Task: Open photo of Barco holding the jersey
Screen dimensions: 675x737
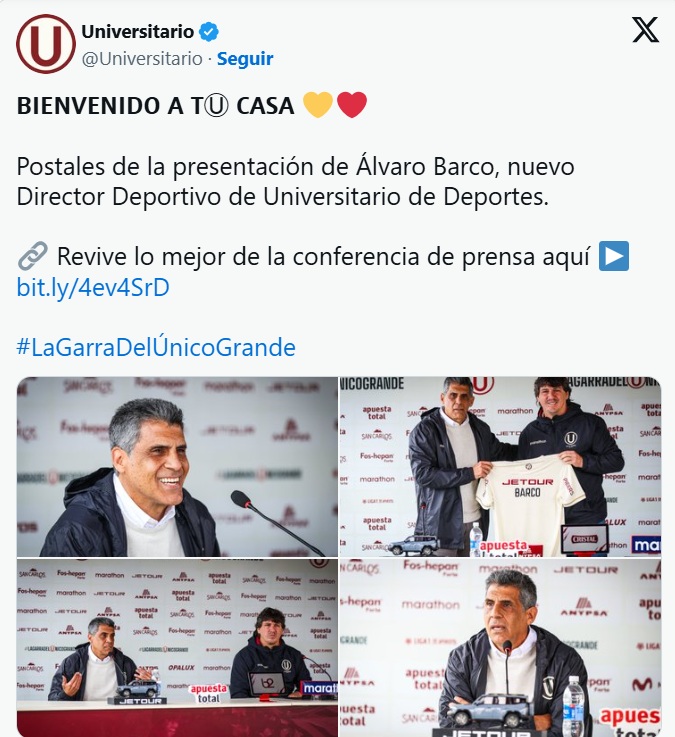Action: click(x=500, y=466)
